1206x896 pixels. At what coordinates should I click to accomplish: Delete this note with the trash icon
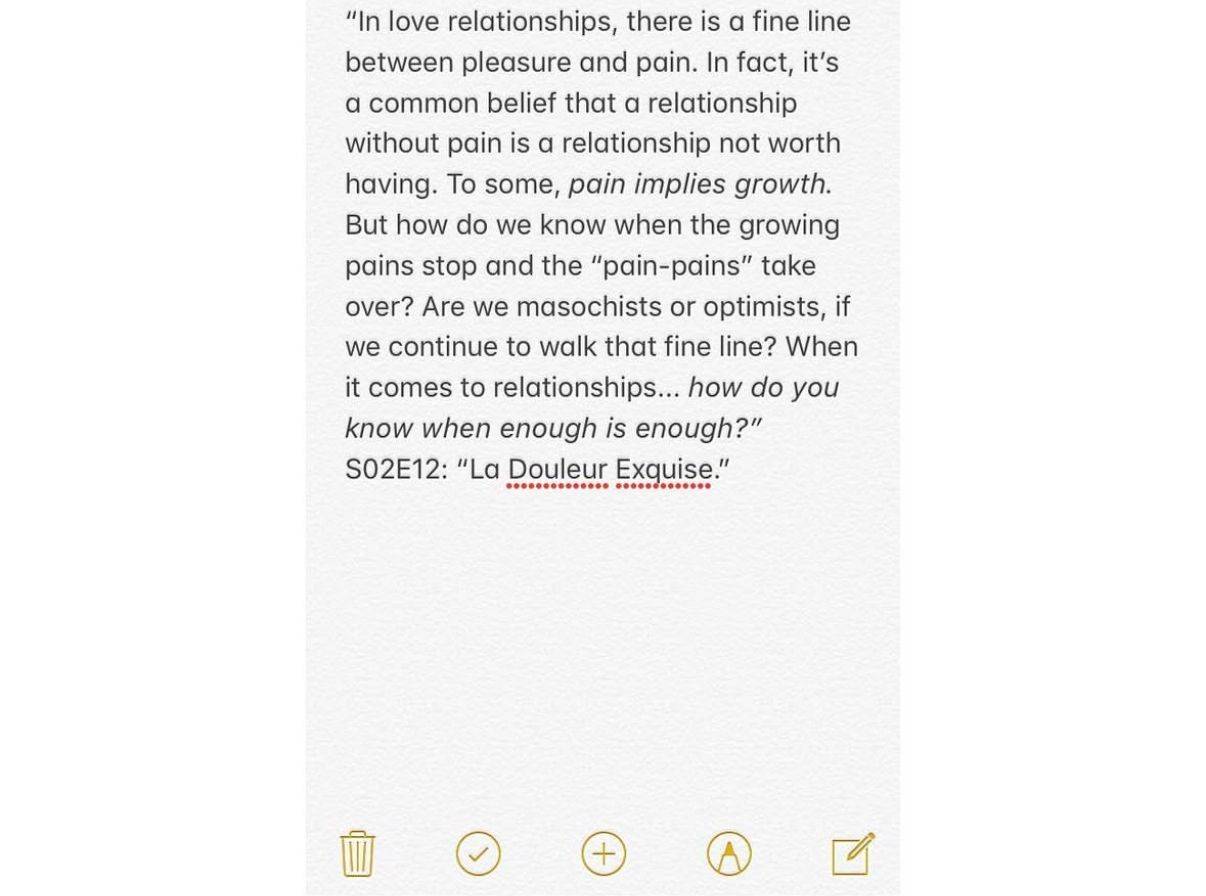coord(357,854)
